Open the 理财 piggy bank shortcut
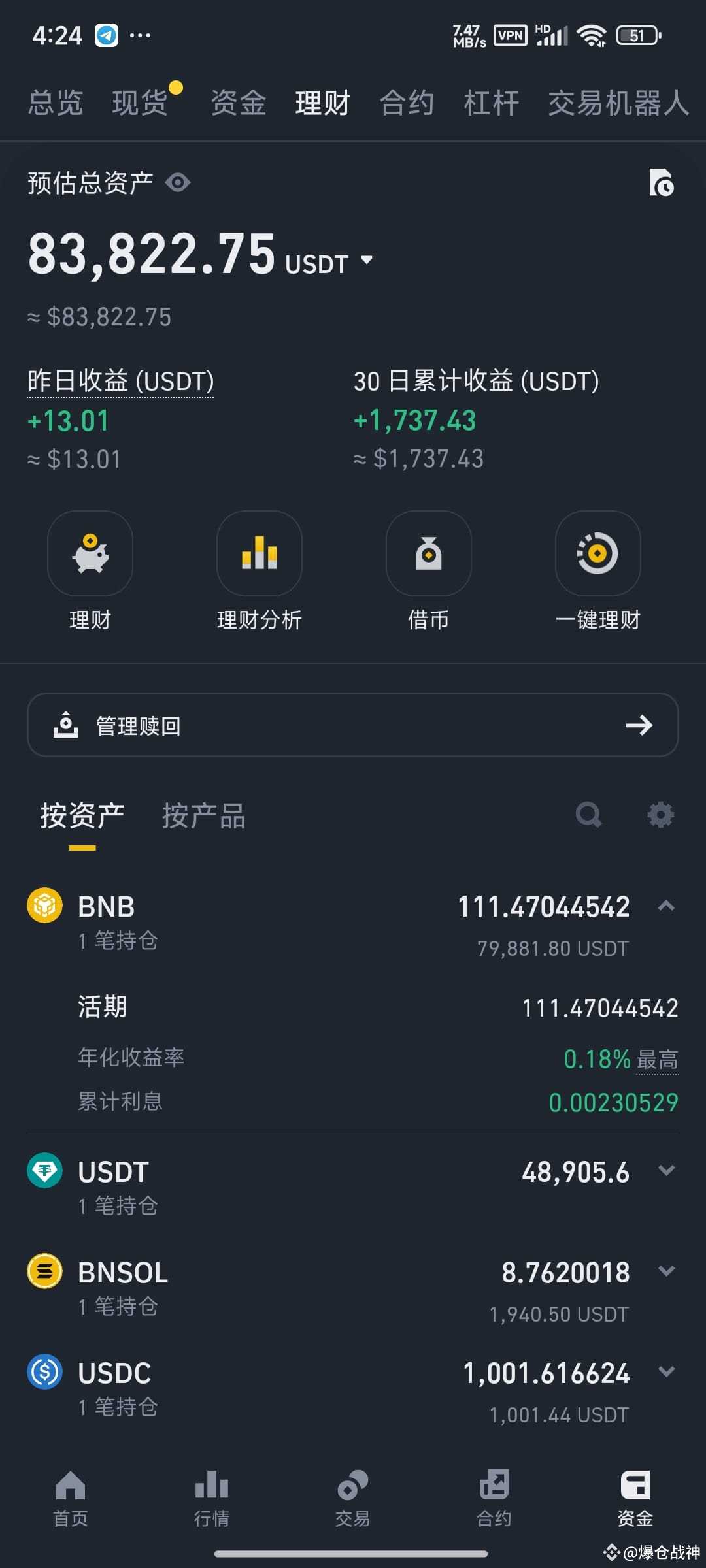706x1568 pixels. (x=90, y=553)
